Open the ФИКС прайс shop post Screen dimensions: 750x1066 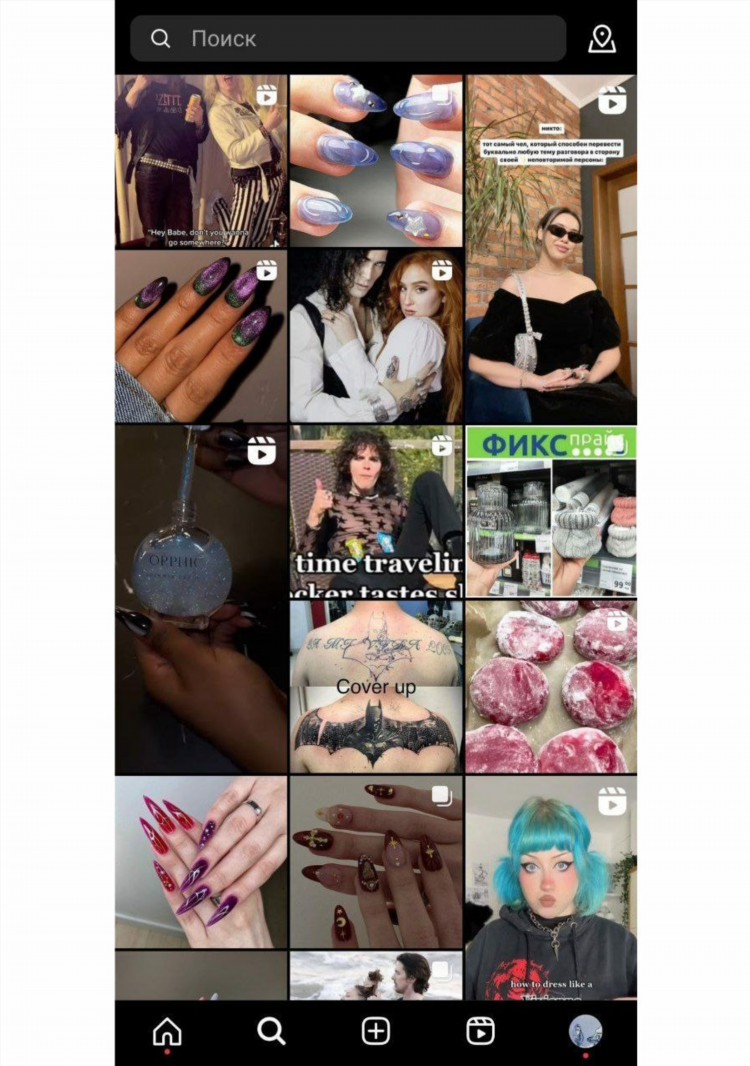click(x=551, y=511)
